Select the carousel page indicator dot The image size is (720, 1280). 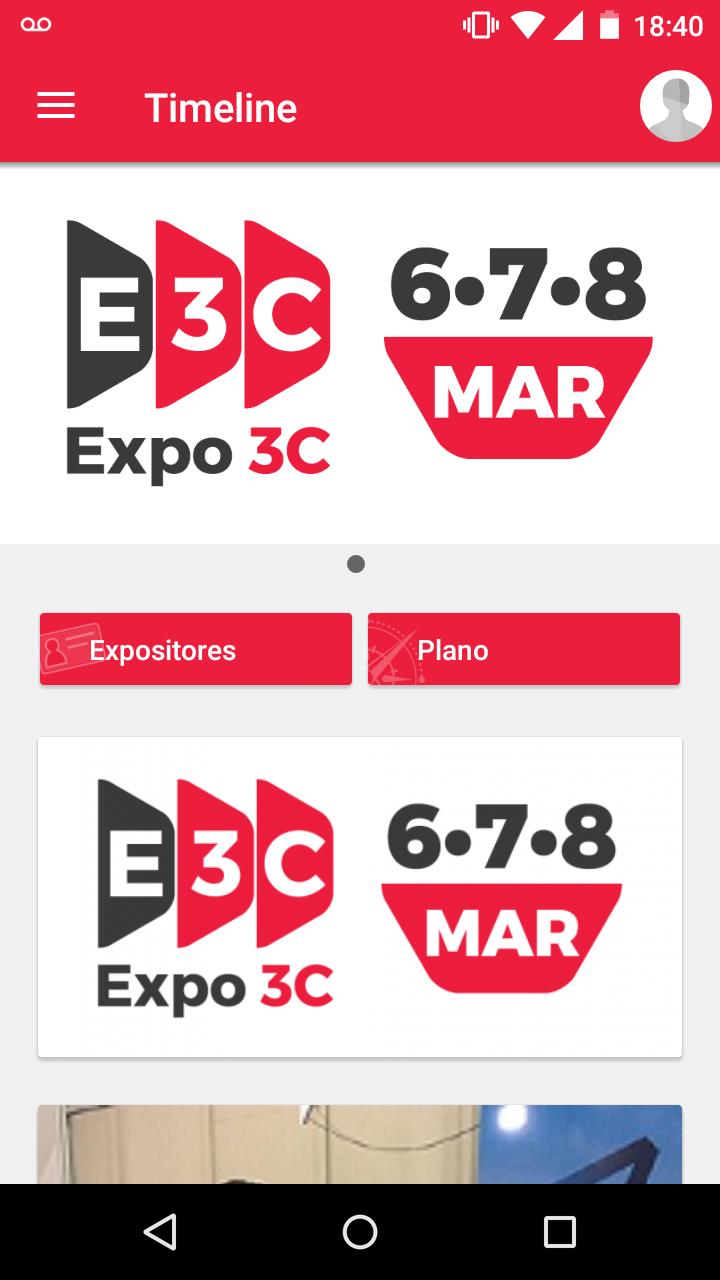(x=356, y=564)
